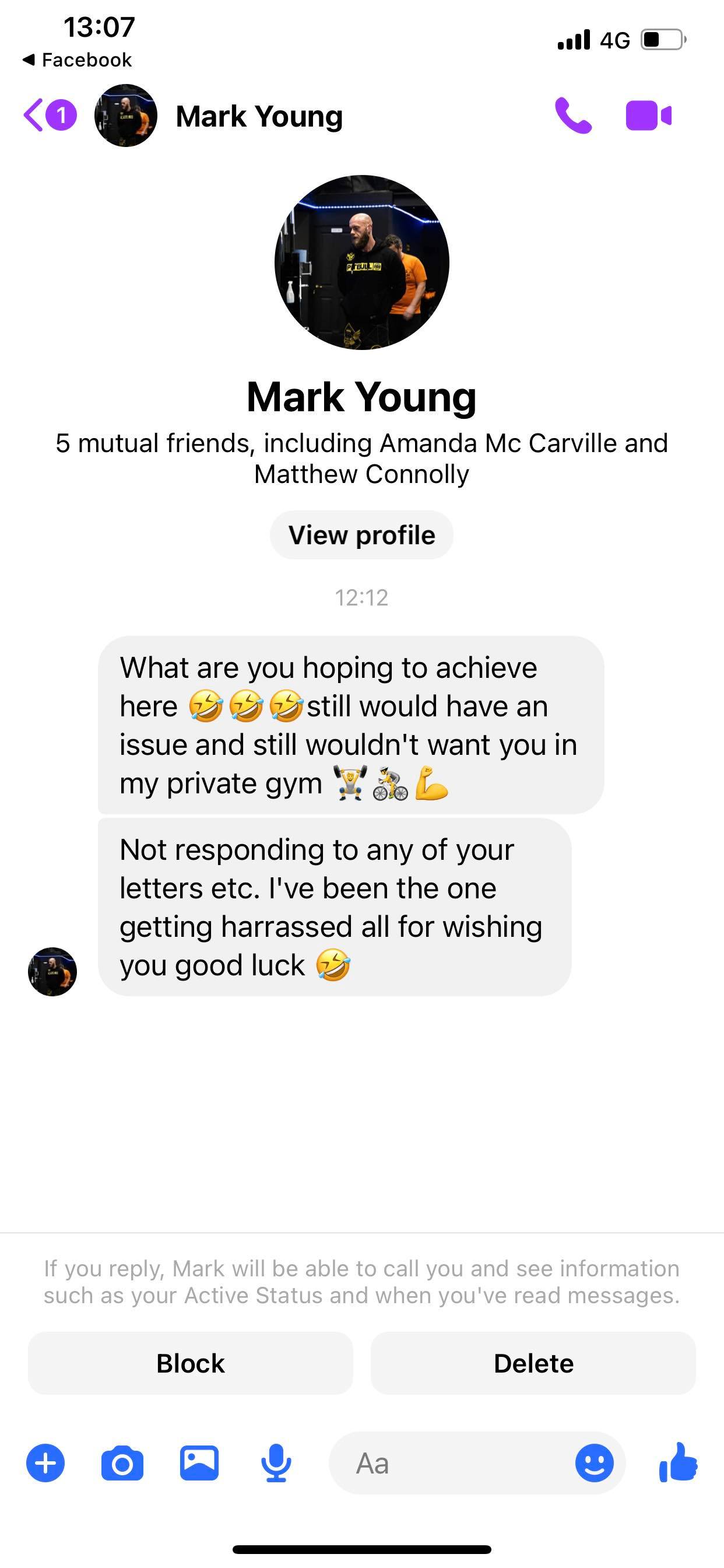Screen dimensions: 724x1568
Task: Start a voice call with Mark Young
Action: pyautogui.click(x=572, y=115)
